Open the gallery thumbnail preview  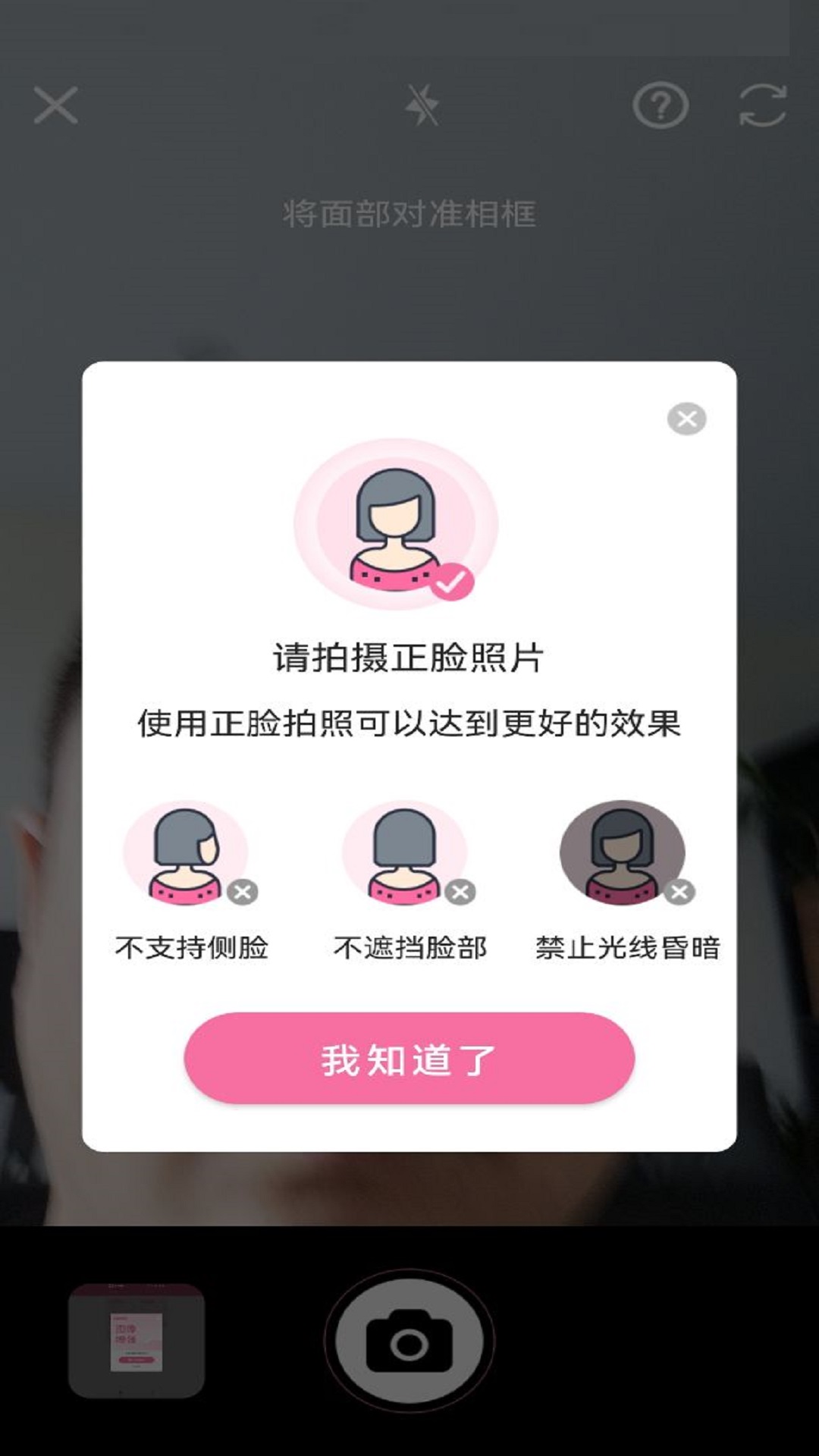(136, 1341)
